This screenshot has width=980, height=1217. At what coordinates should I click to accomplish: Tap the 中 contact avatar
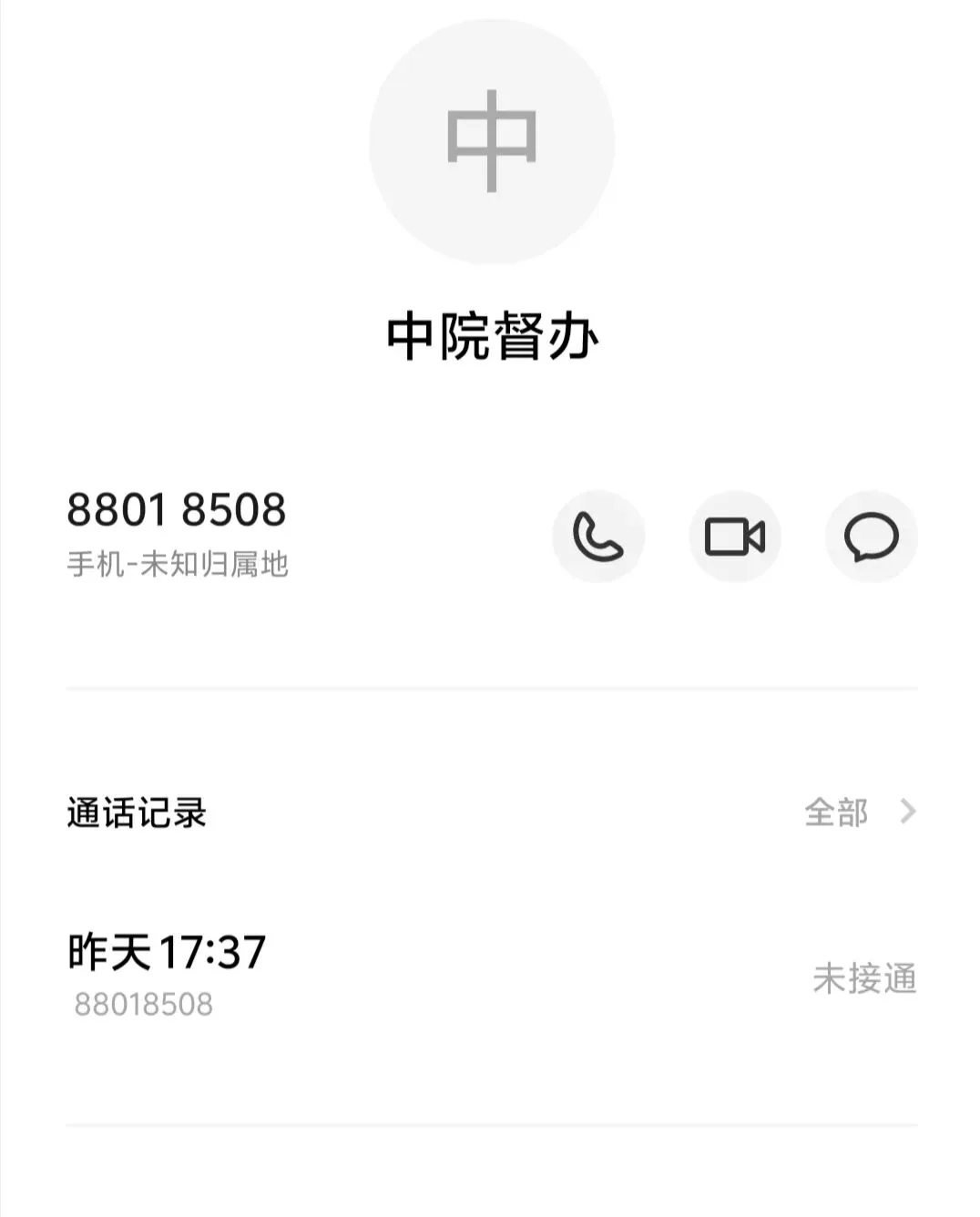coord(491,142)
